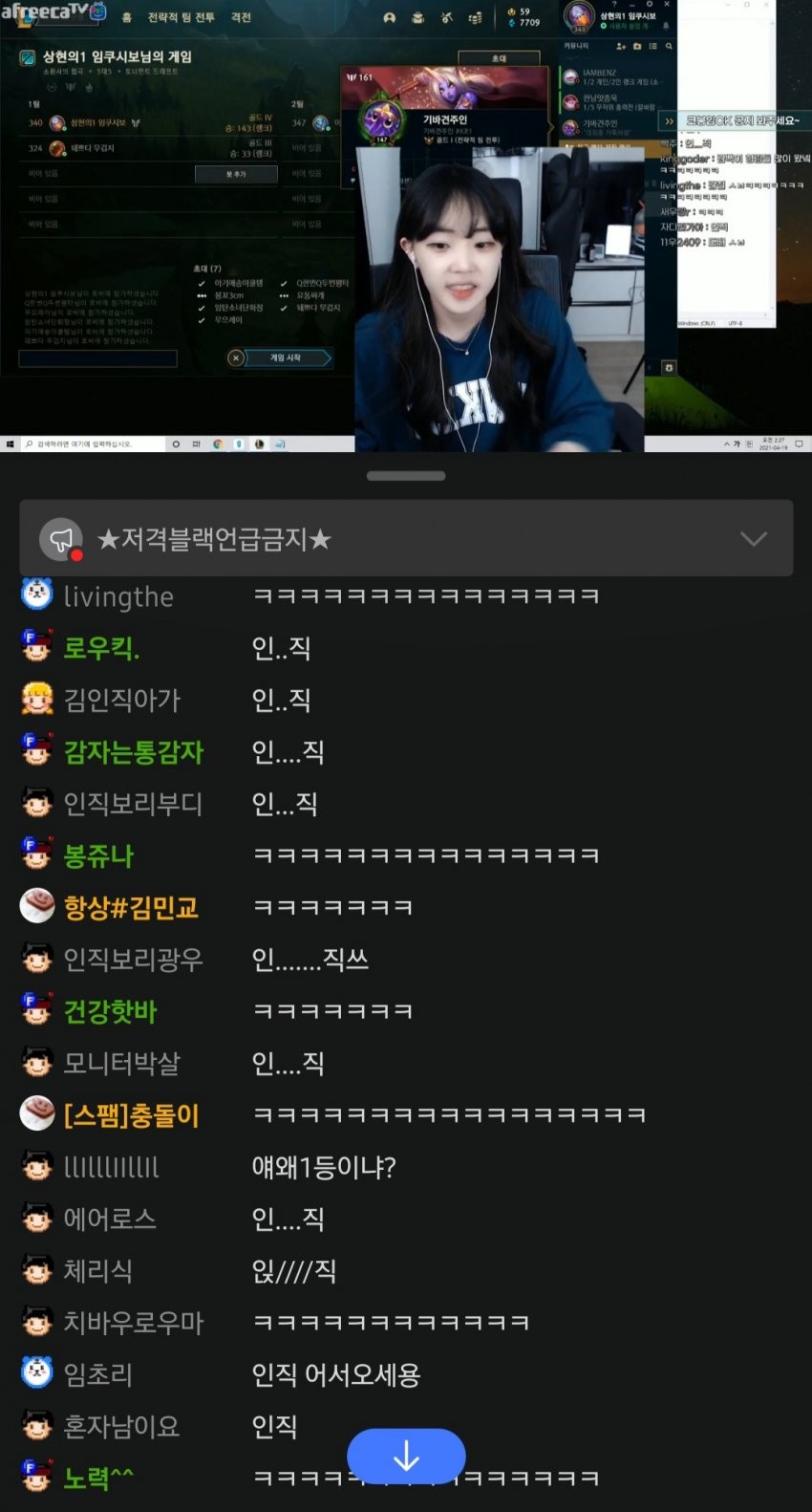Screen dimensions: 812x1512
Task: Open user 감자는통감자's chat profile
Action: (x=133, y=752)
